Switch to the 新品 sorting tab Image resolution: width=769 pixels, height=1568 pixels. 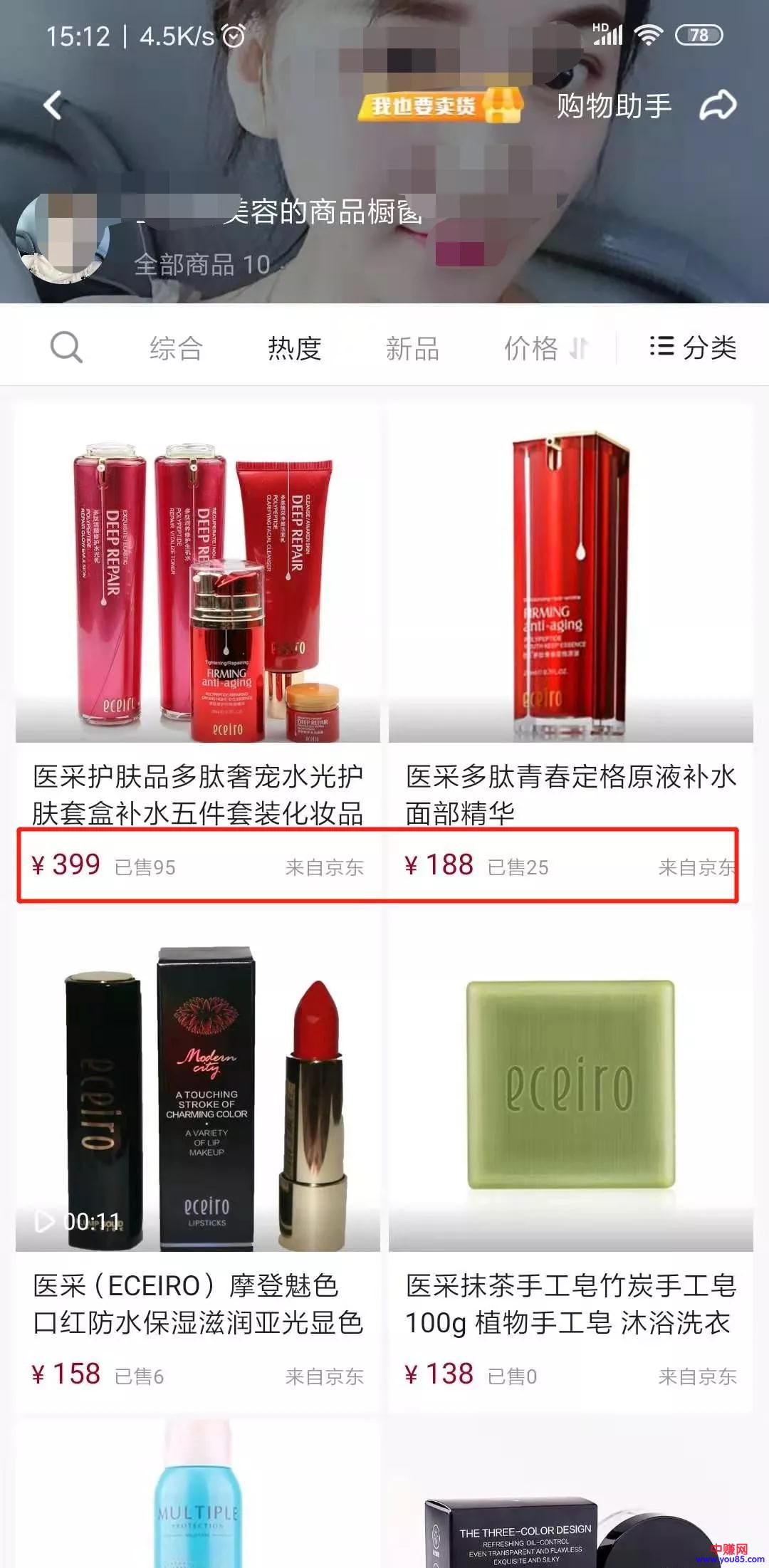pos(412,348)
